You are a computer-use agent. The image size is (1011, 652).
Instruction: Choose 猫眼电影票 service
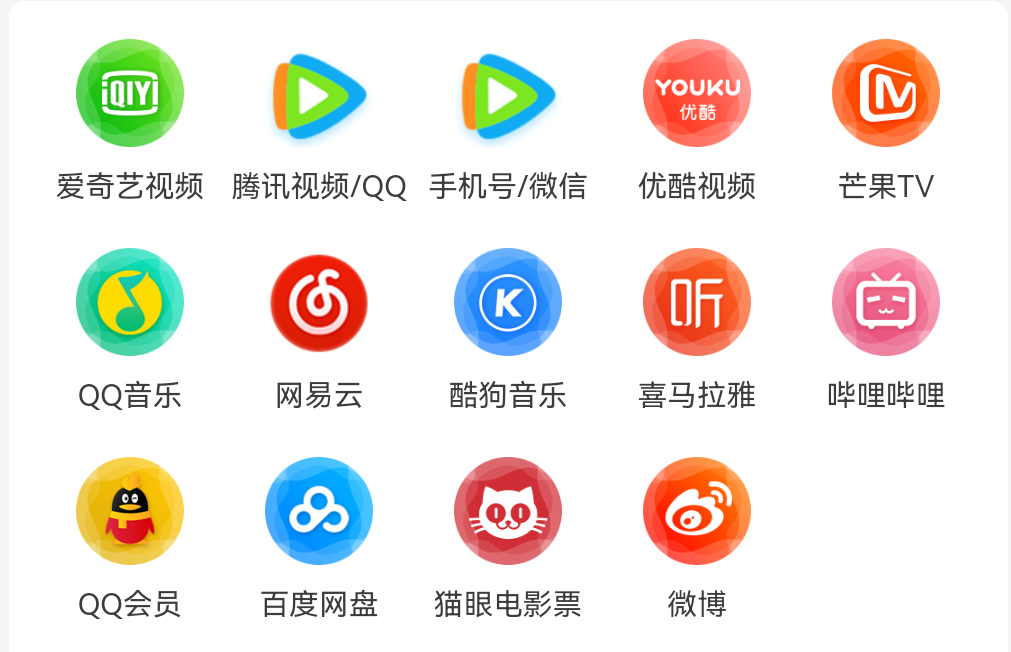[x=508, y=511]
